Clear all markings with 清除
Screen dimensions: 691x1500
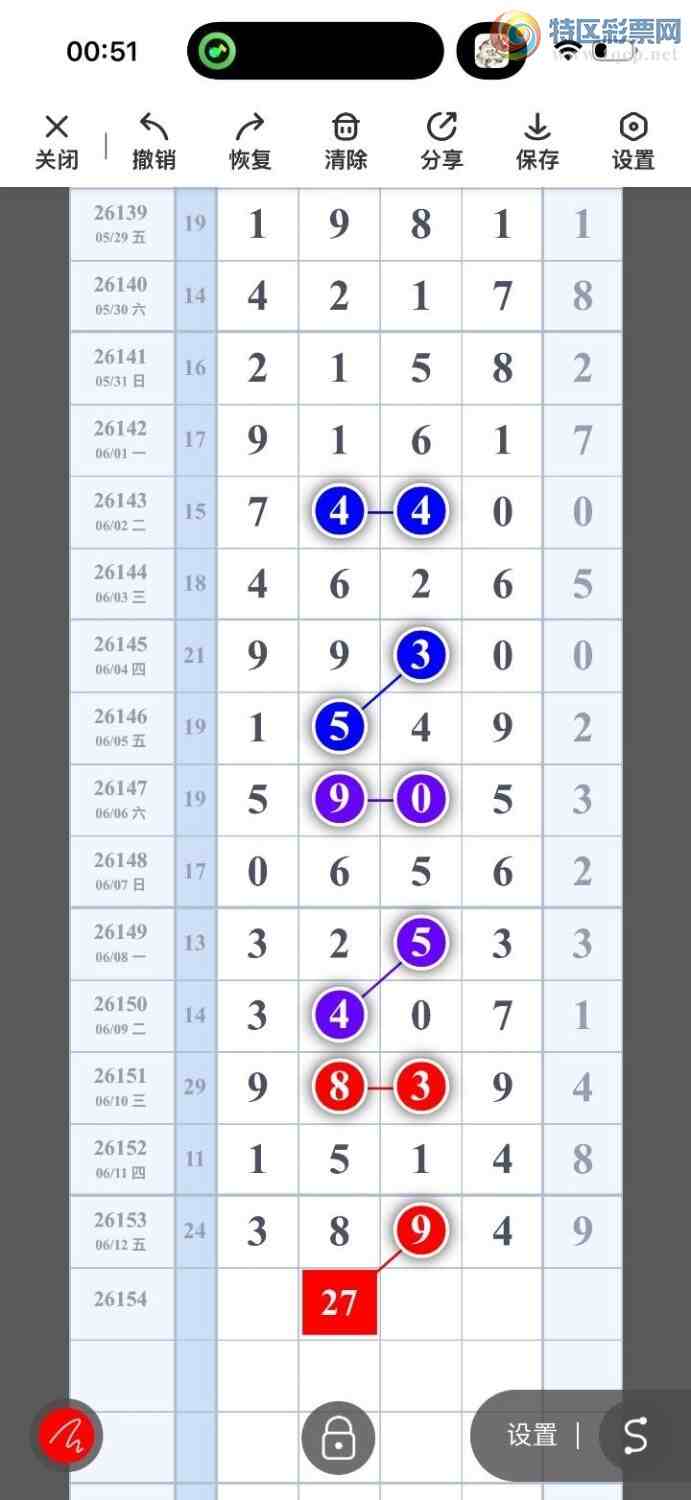[346, 141]
